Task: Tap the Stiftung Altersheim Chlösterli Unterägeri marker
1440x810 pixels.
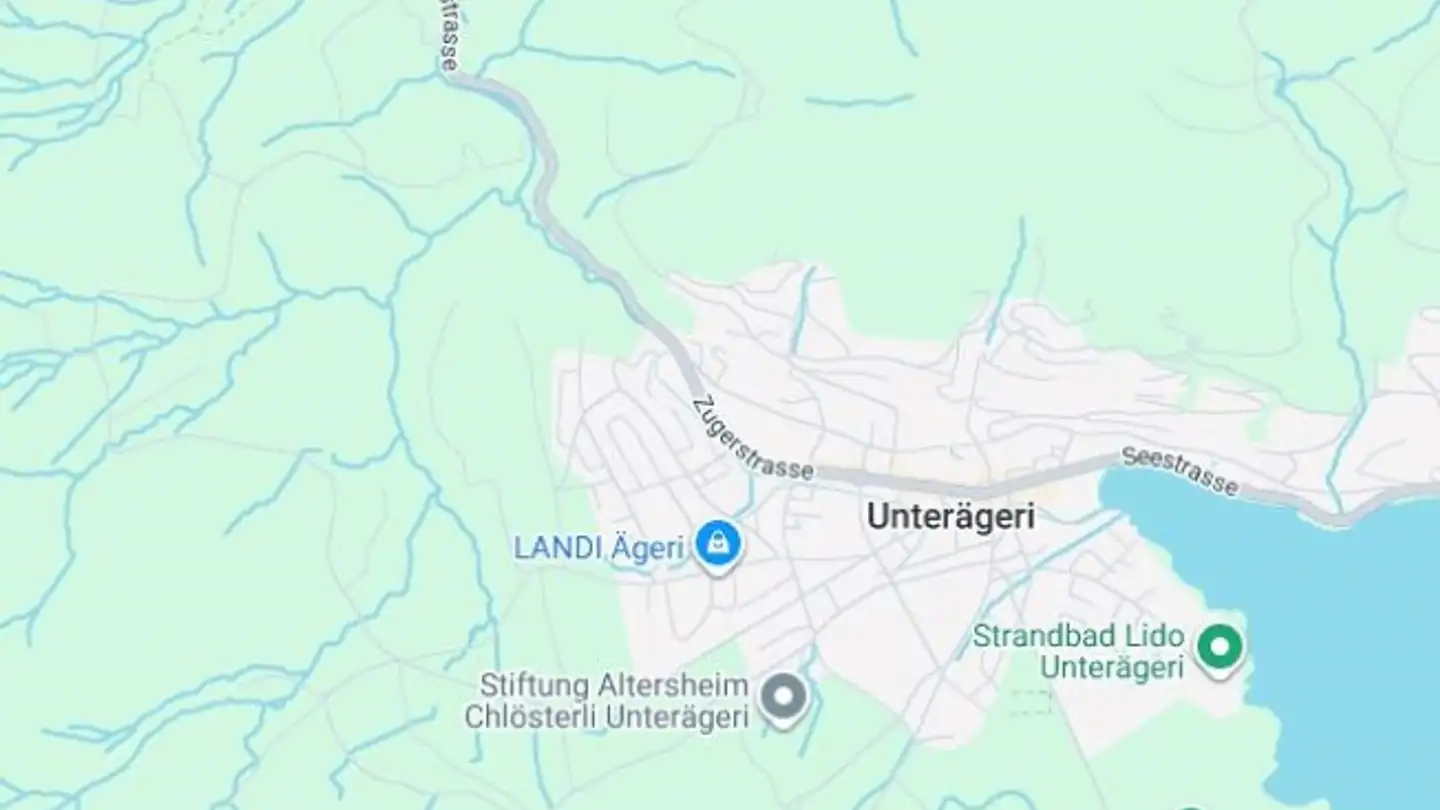Action: pyautogui.click(x=783, y=697)
